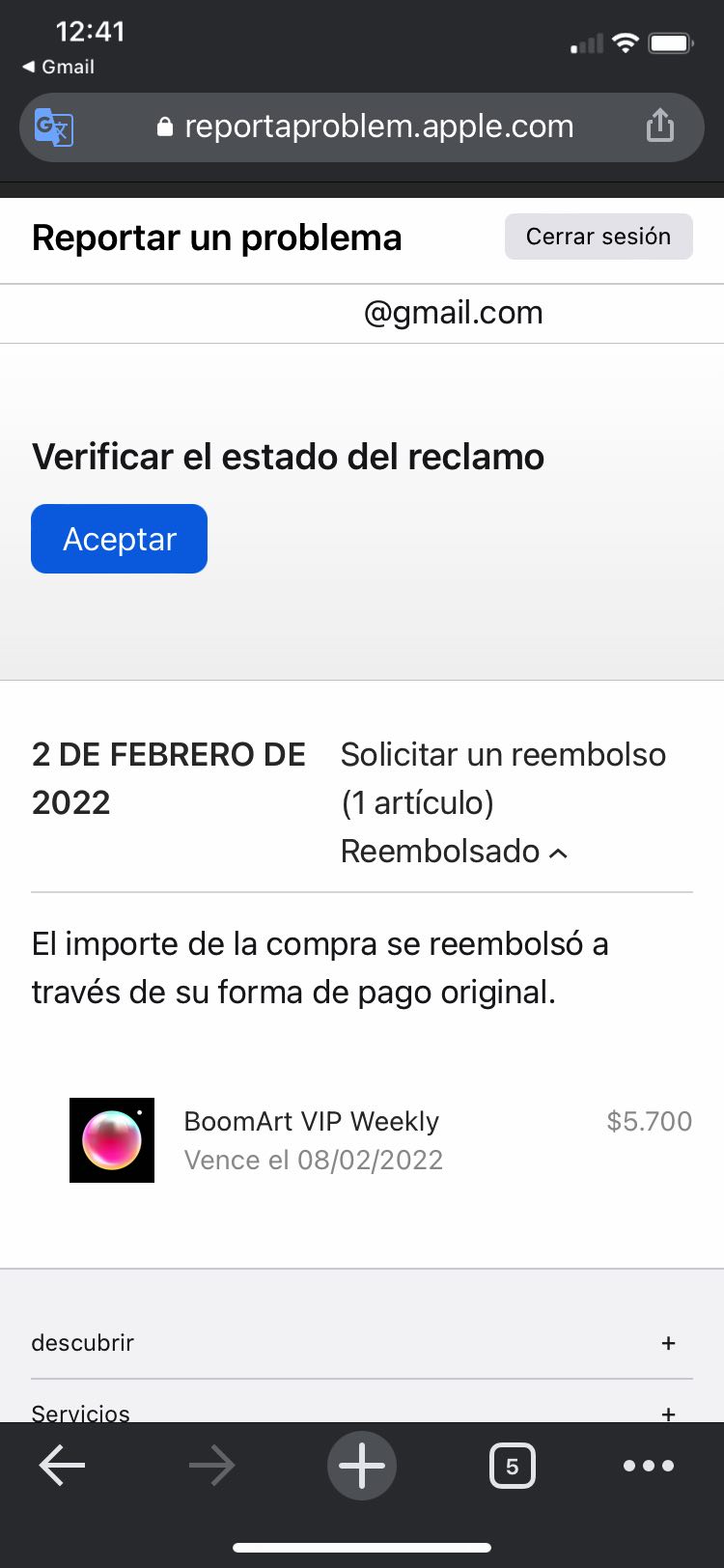Go back with the browser back arrow
The image size is (724, 1568).
[63, 1466]
